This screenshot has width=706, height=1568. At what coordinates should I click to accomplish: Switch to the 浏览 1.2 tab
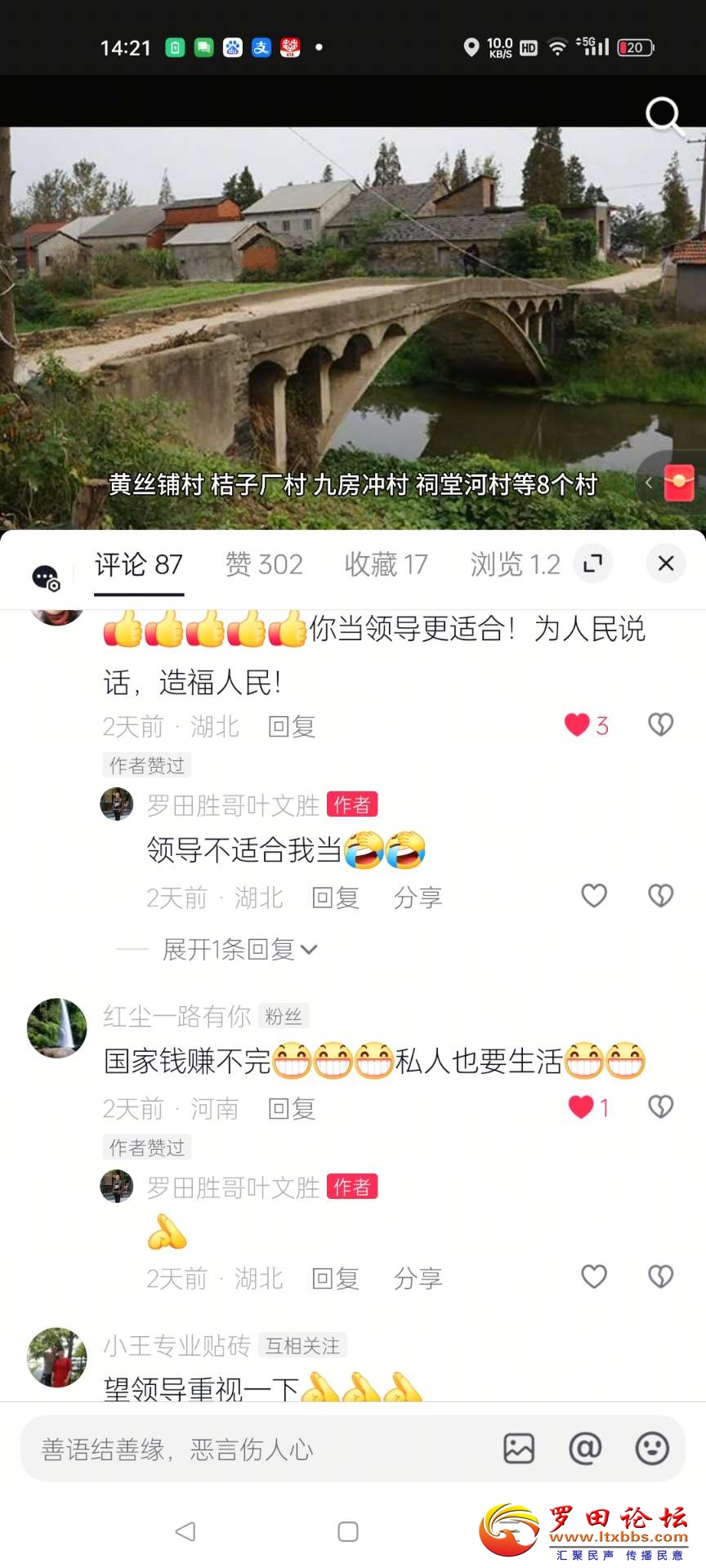(515, 564)
